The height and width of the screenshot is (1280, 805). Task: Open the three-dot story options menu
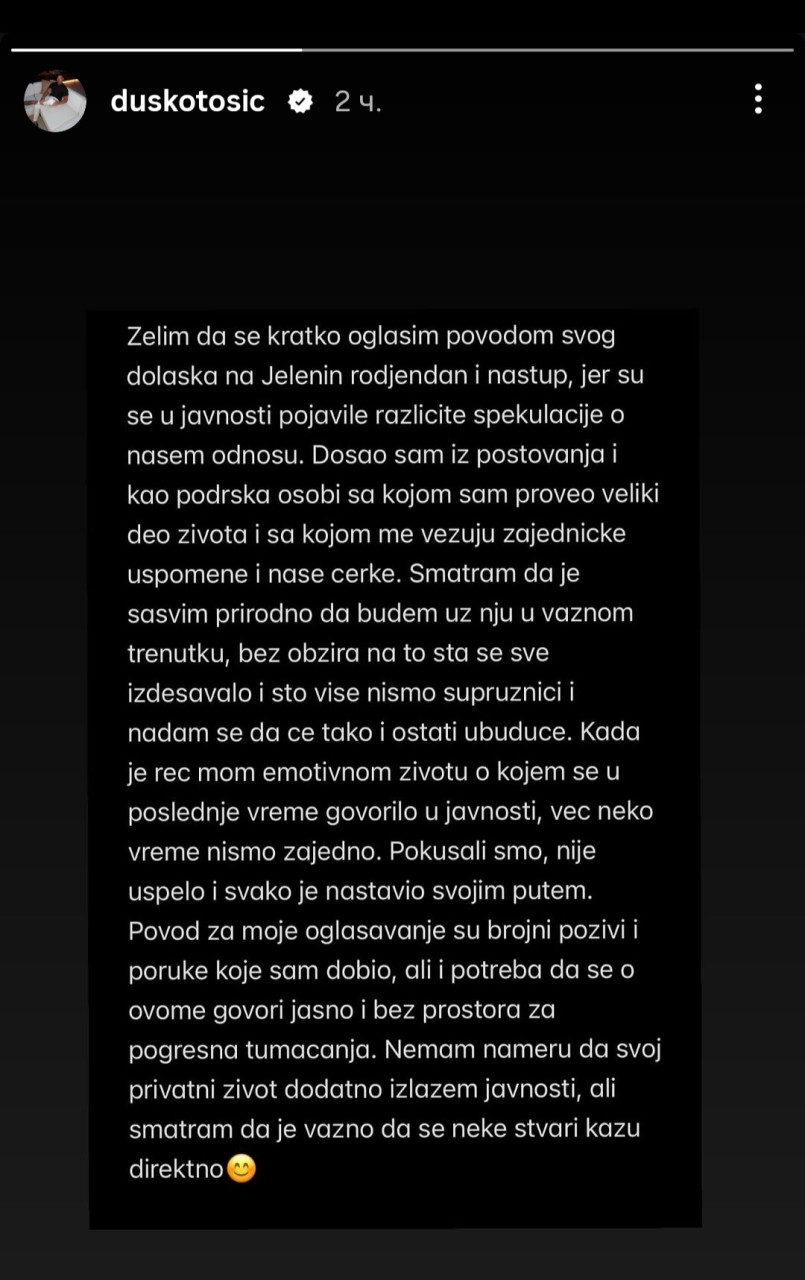pos(758,99)
